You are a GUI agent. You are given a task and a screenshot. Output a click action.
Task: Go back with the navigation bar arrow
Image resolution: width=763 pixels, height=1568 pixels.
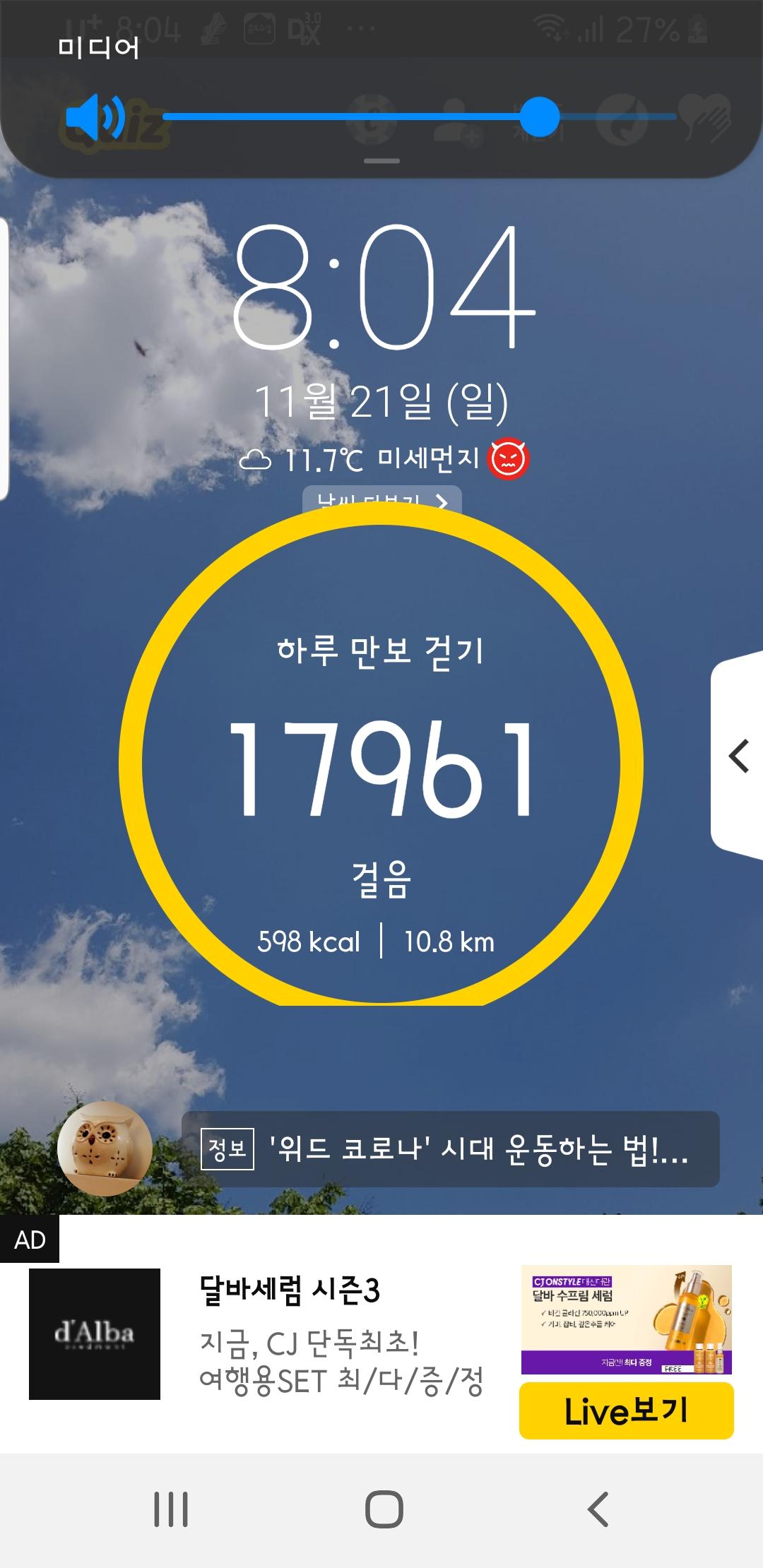click(x=598, y=1510)
